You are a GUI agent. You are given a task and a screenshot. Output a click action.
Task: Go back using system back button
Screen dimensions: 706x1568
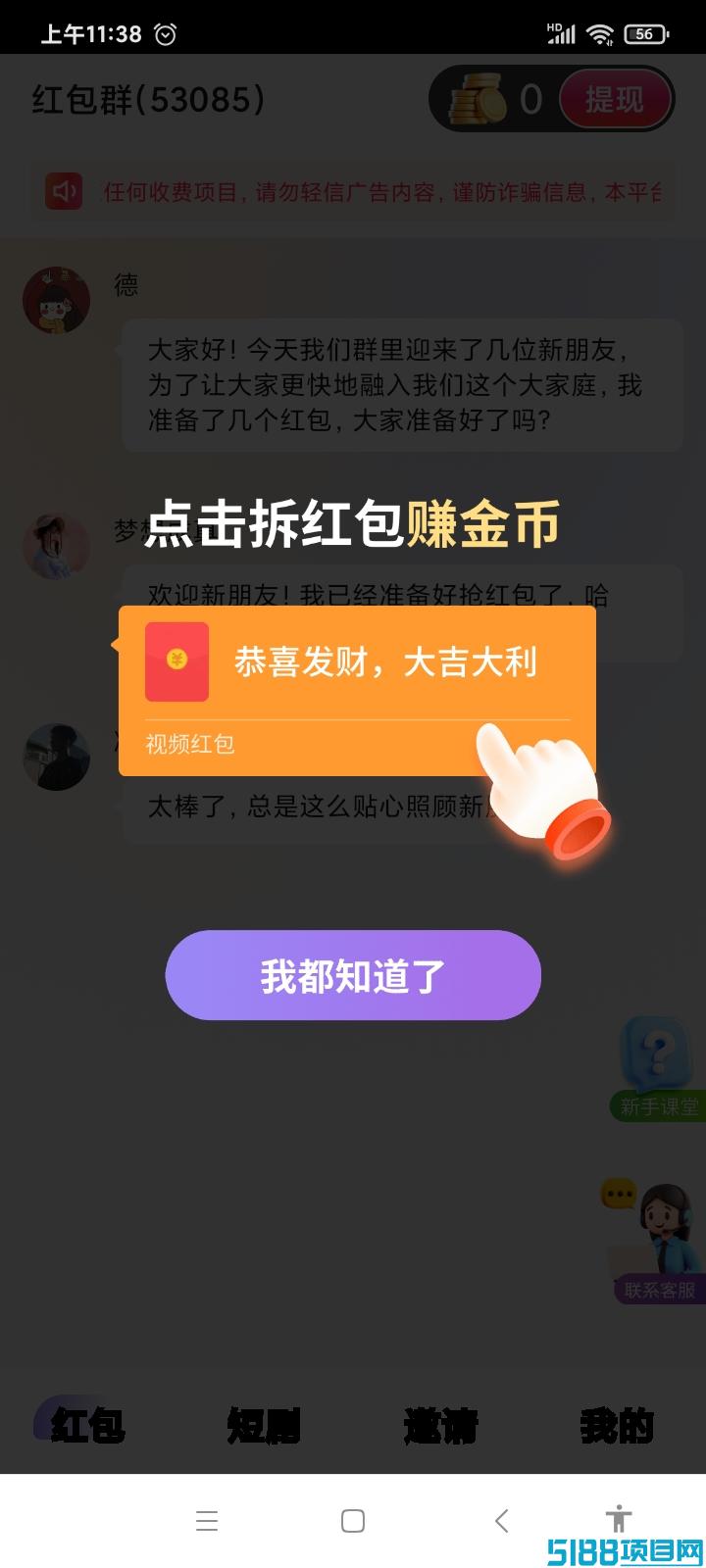tap(501, 1521)
